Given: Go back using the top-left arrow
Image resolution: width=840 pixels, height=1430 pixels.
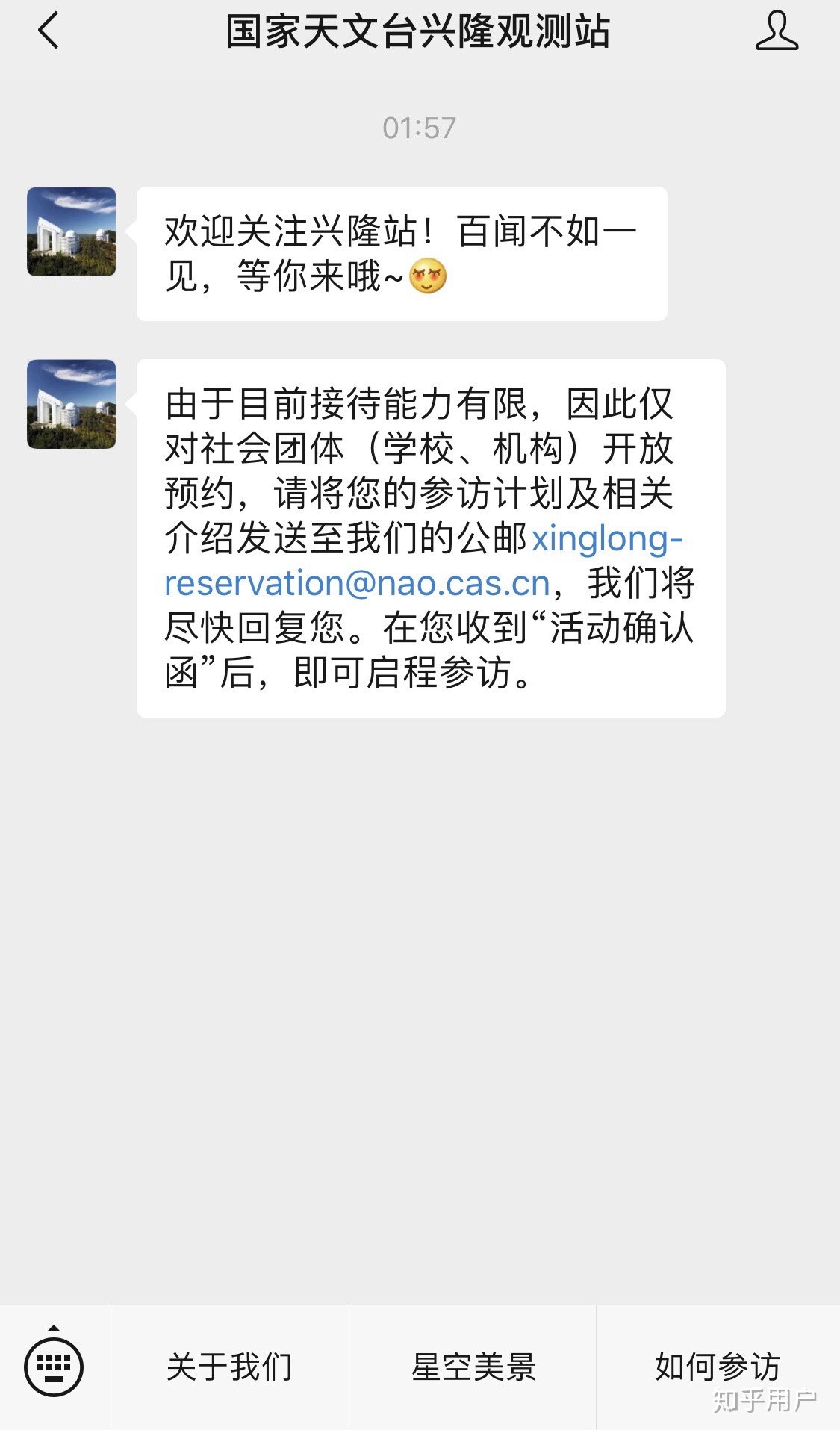Looking at the screenshot, I should (49, 31).
